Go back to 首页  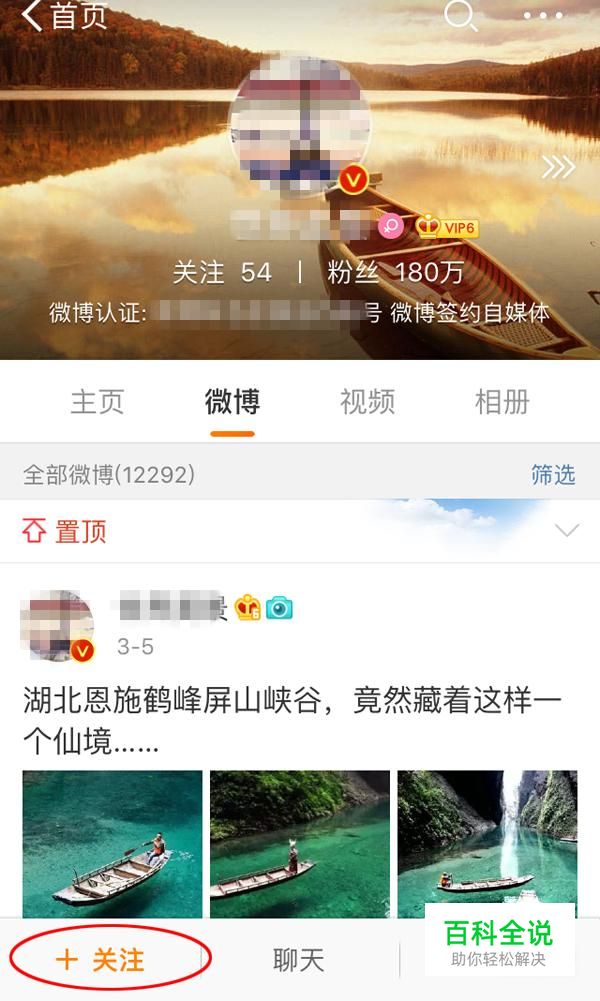[x=64, y=15]
